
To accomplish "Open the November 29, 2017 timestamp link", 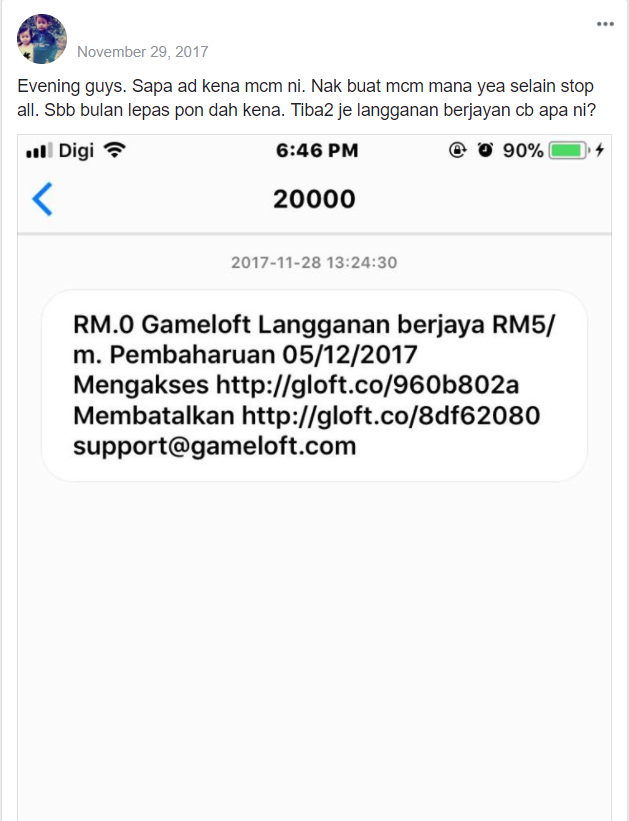I will tap(142, 52).
